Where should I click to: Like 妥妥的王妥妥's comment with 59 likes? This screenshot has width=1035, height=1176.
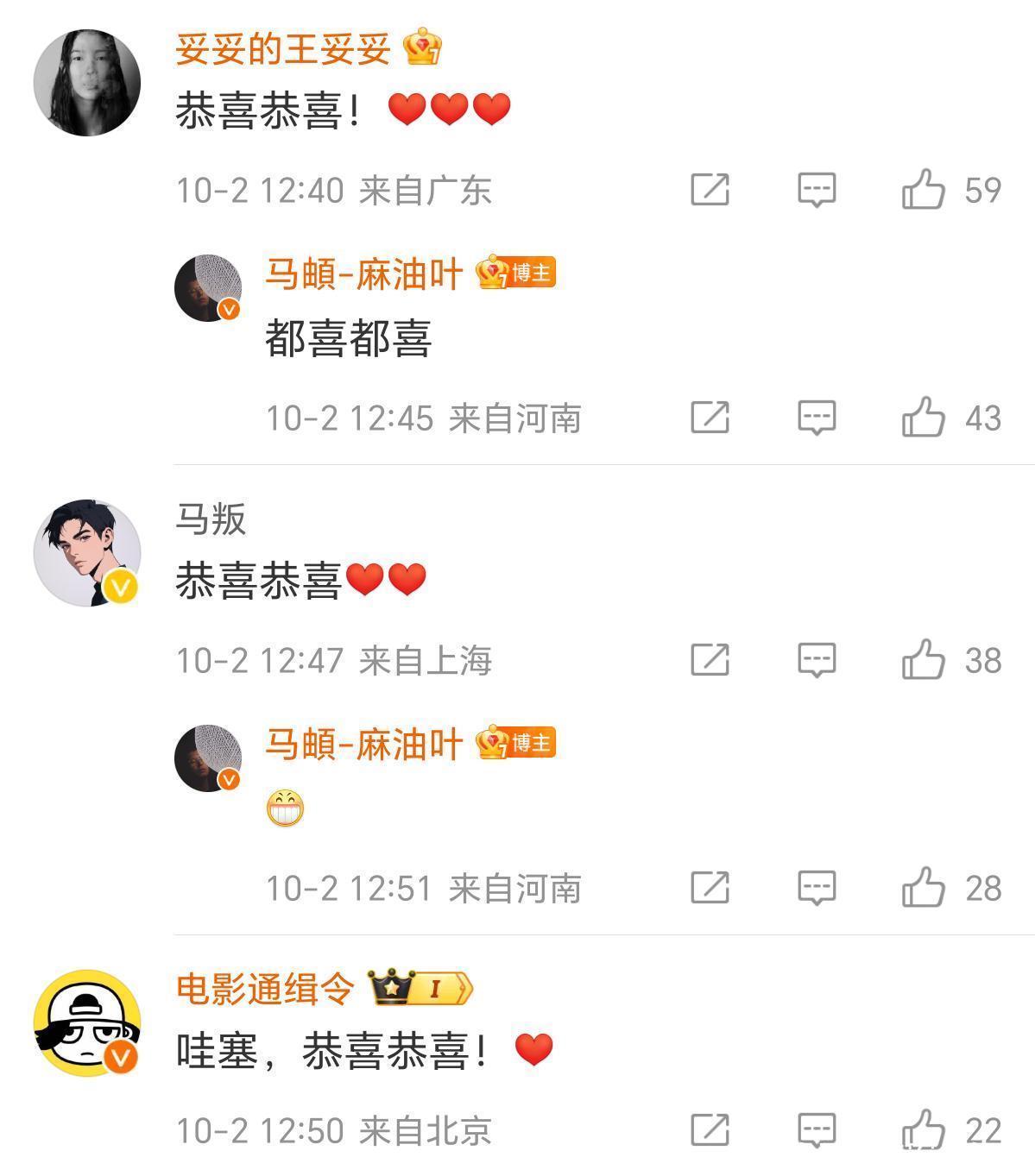click(924, 189)
